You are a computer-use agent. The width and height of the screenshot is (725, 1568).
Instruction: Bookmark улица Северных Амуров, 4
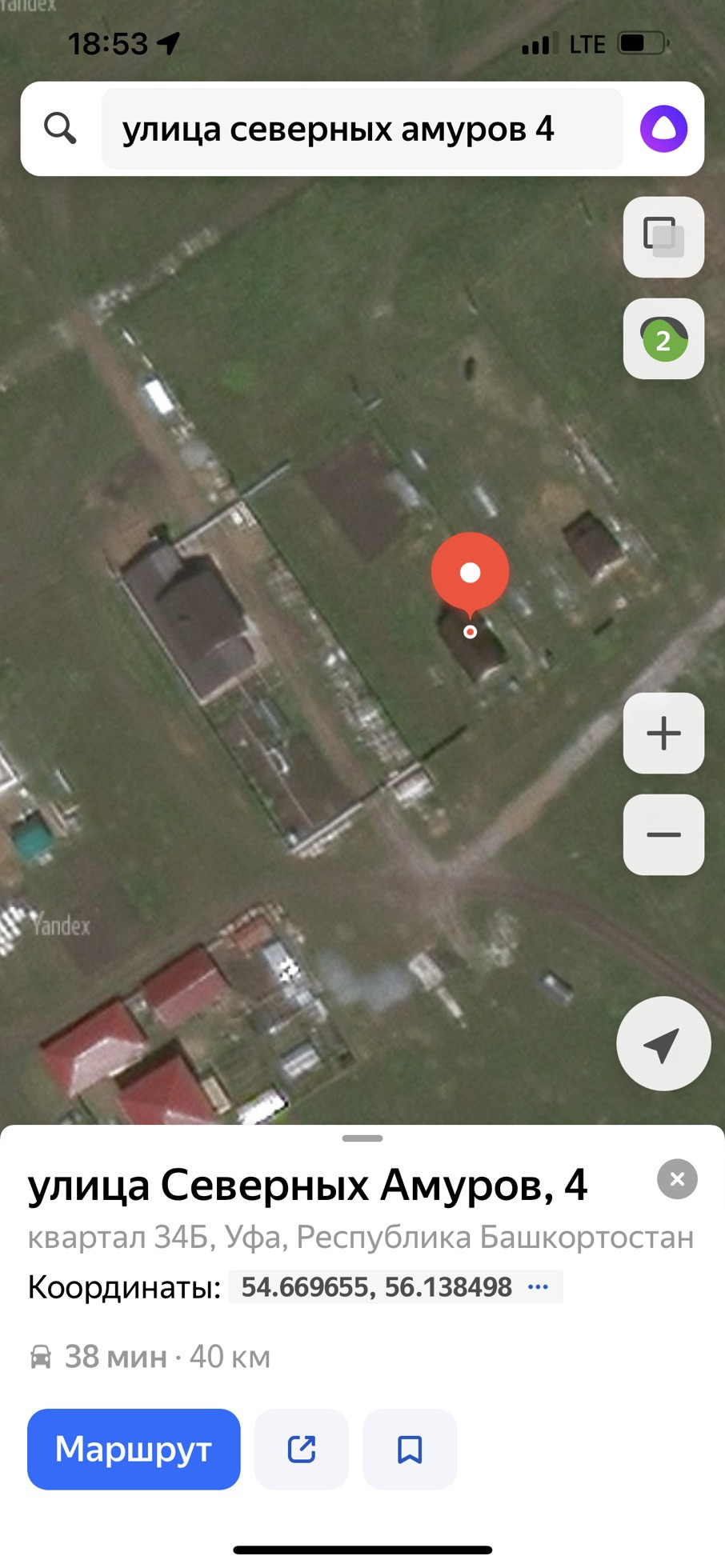(410, 1449)
